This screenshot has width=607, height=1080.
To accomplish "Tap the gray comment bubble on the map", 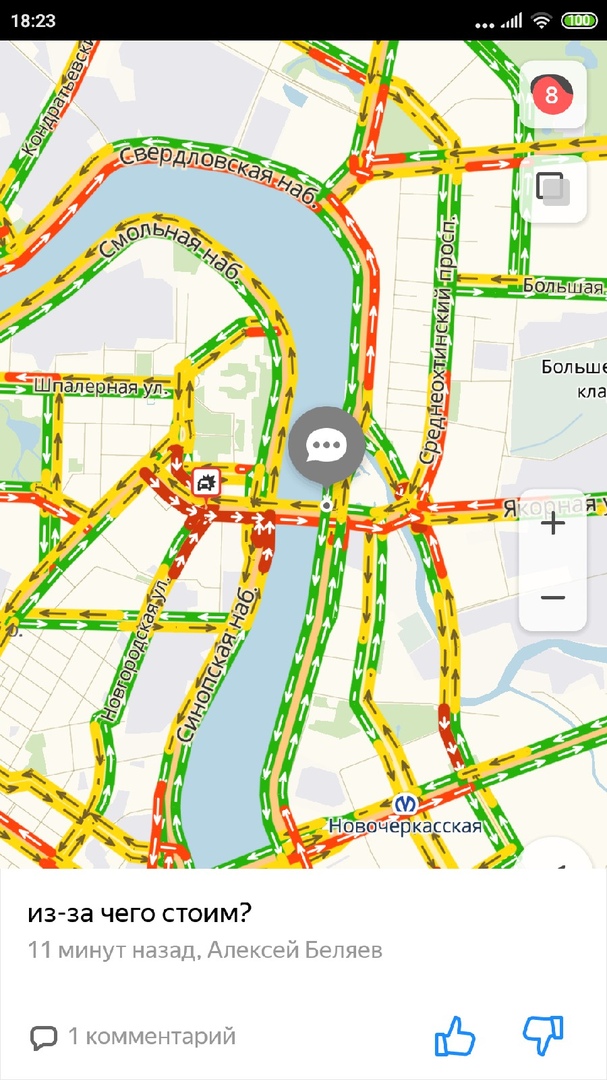I will (x=326, y=446).
